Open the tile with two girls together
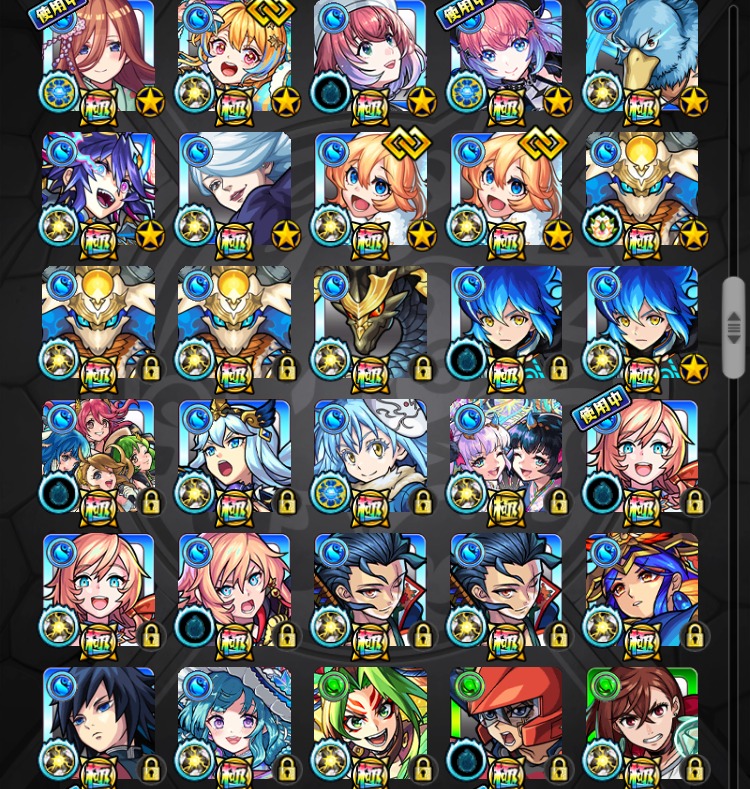This screenshot has height=789, width=750. pos(506,456)
